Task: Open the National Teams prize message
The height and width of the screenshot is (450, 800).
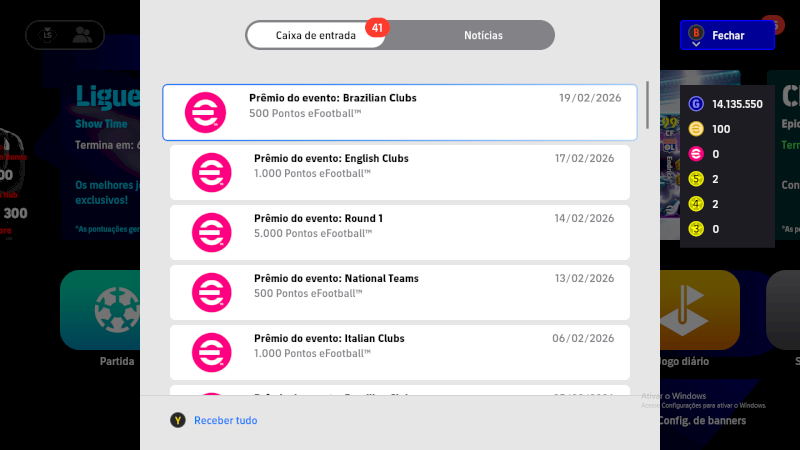Action: pyautogui.click(x=399, y=292)
